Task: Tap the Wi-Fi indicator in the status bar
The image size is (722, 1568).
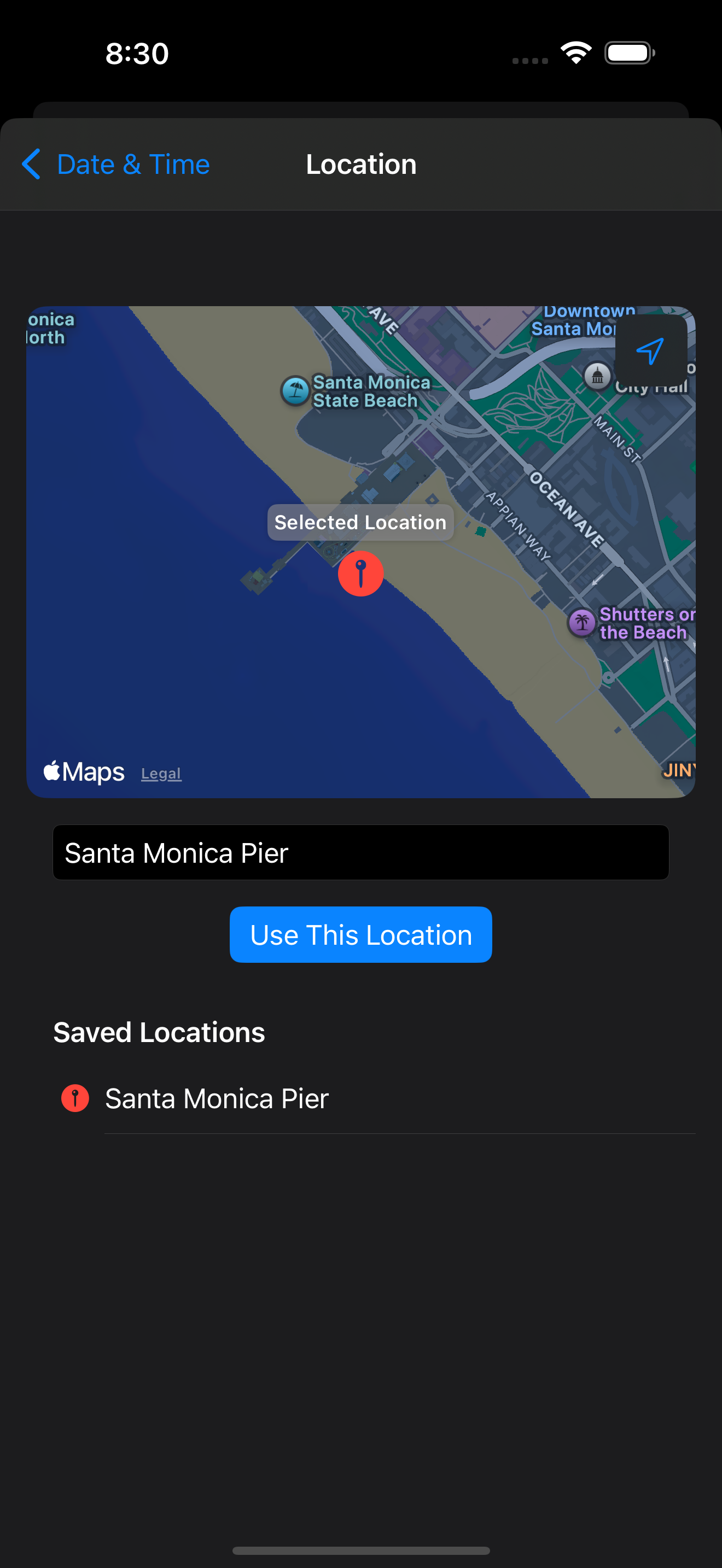Action: coord(575,53)
